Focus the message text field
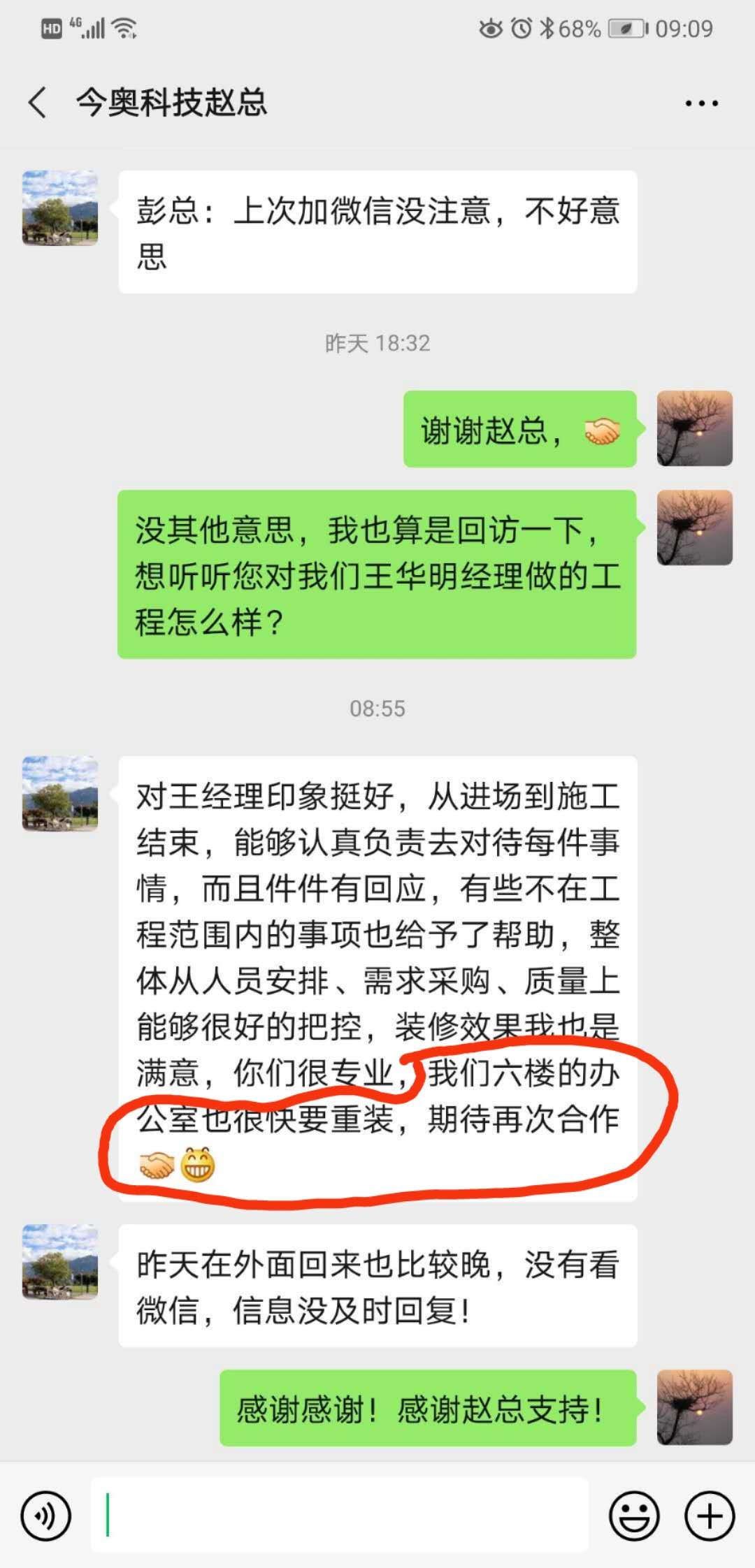 click(x=340, y=1515)
